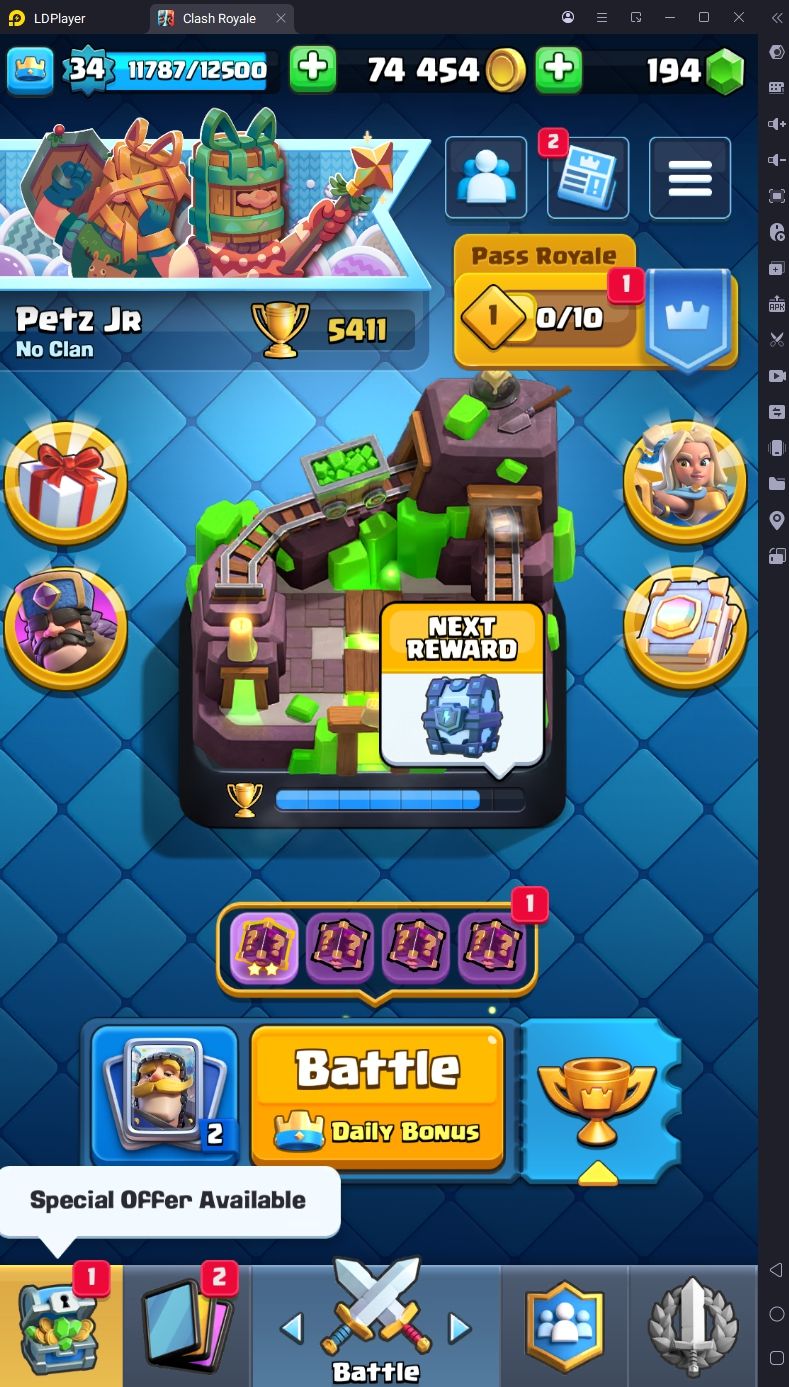The height and width of the screenshot is (1387, 789).
Task: Open the golden book icon
Action: pos(685,629)
